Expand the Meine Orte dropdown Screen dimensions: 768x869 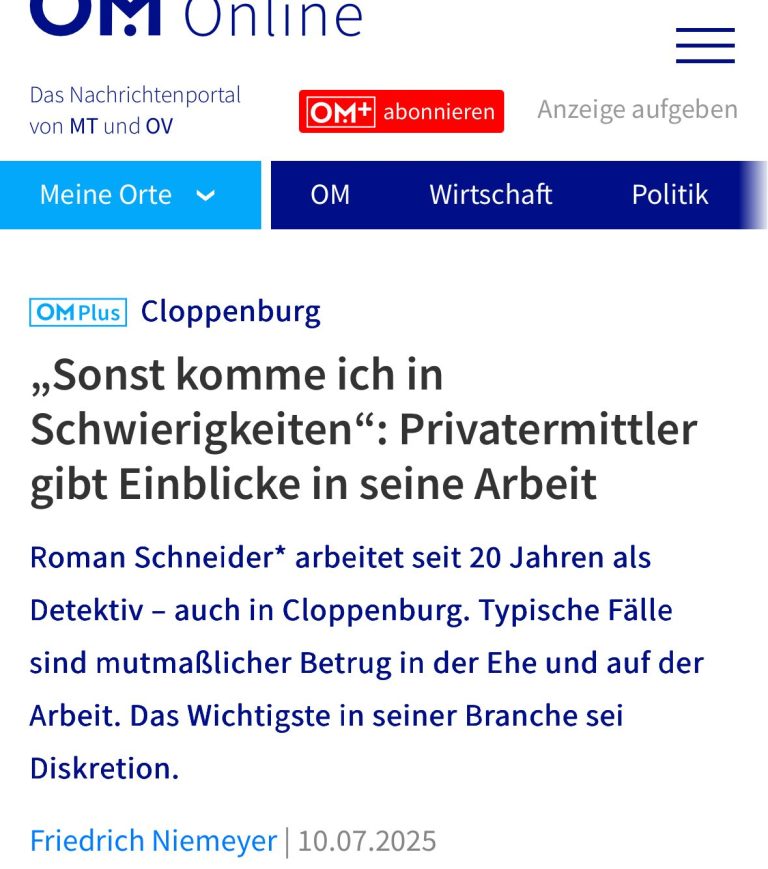click(130, 195)
